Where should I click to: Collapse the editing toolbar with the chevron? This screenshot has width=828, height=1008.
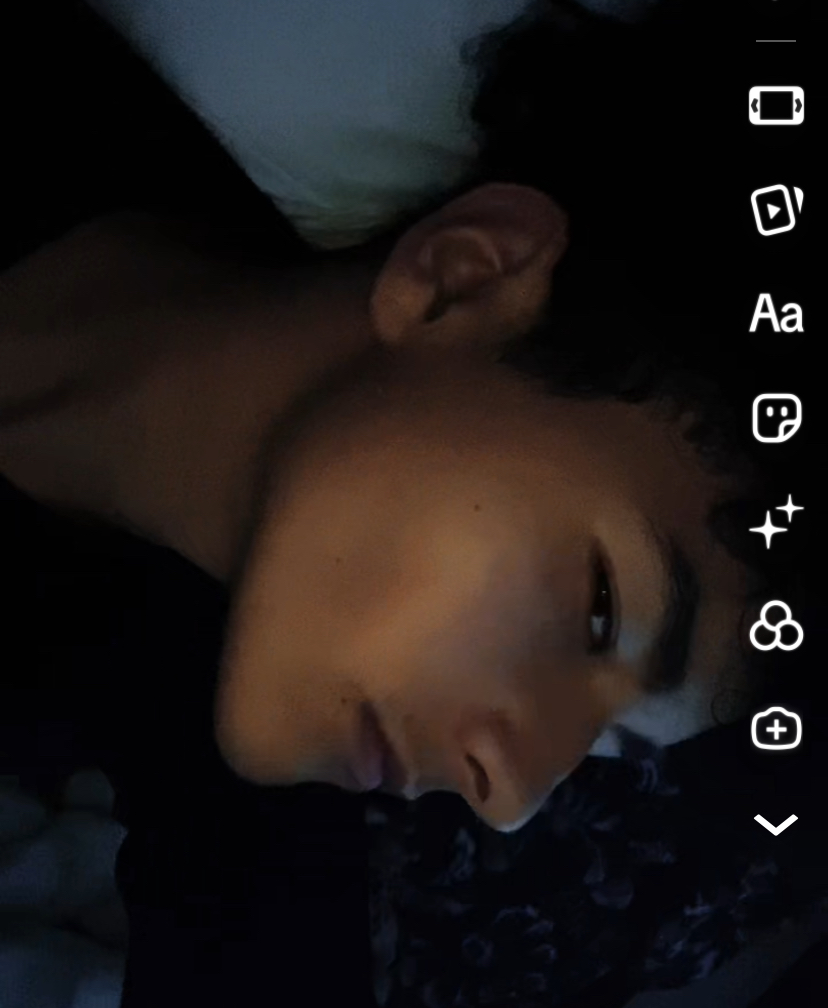(x=776, y=824)
